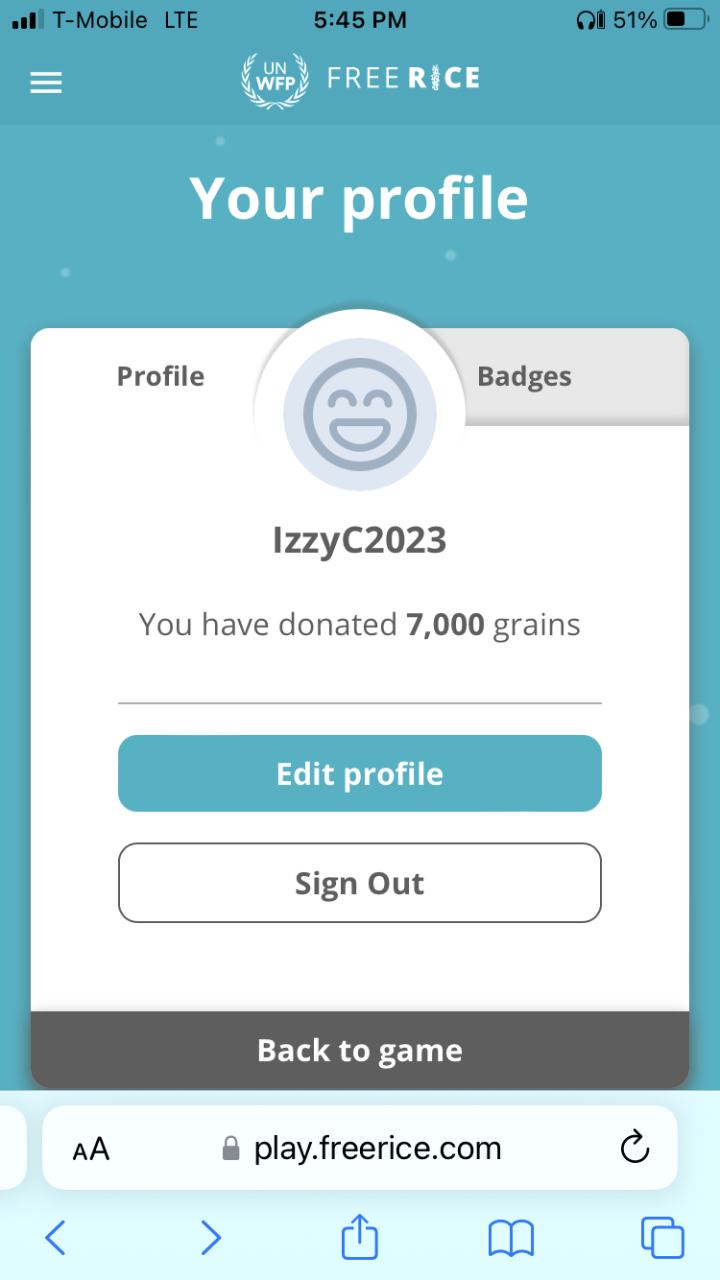Screen dimensions: 720x1280
Task: Show all open Safari tabs
Action: click(x=662, y=1238)
